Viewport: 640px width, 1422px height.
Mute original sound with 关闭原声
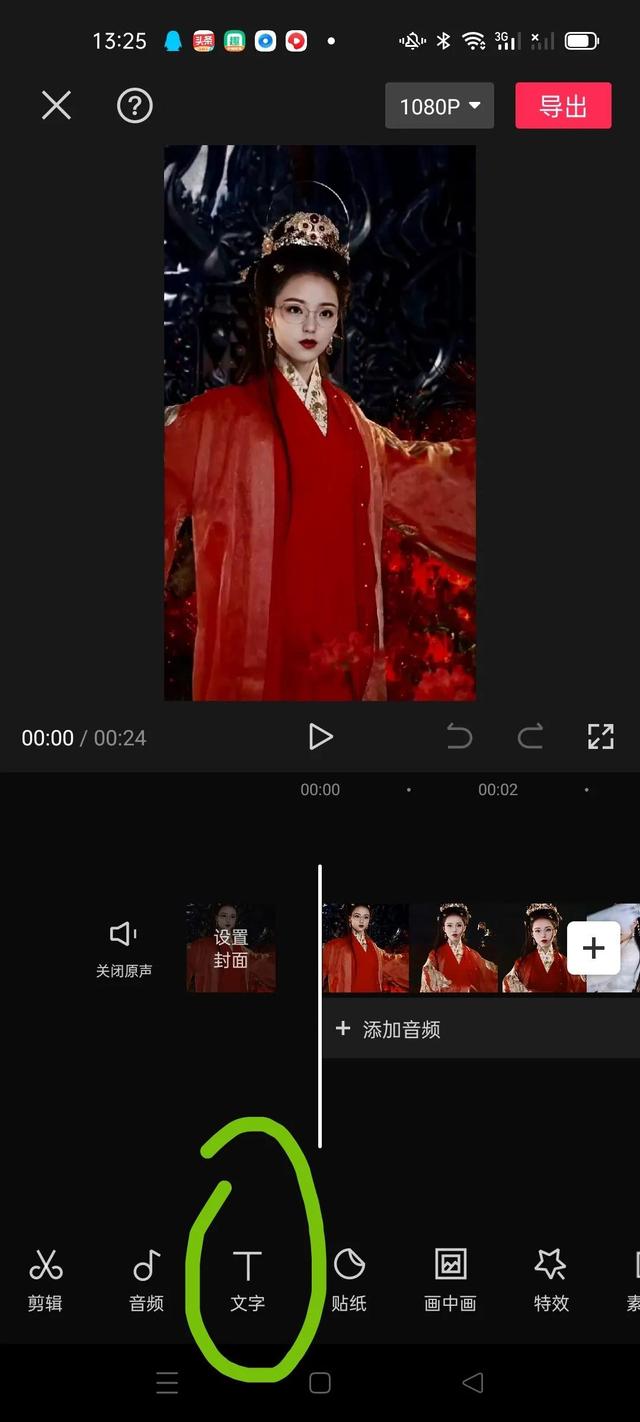123,948
